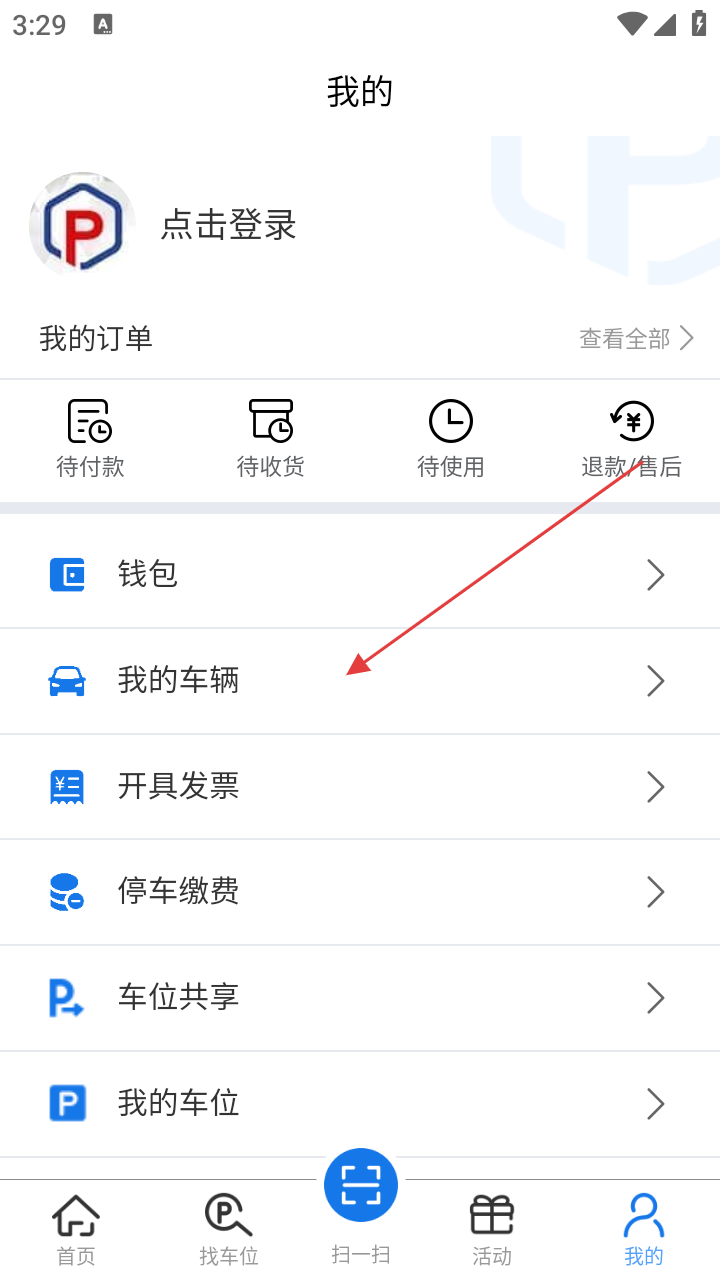Open 我的车位

pos(360,1104)
